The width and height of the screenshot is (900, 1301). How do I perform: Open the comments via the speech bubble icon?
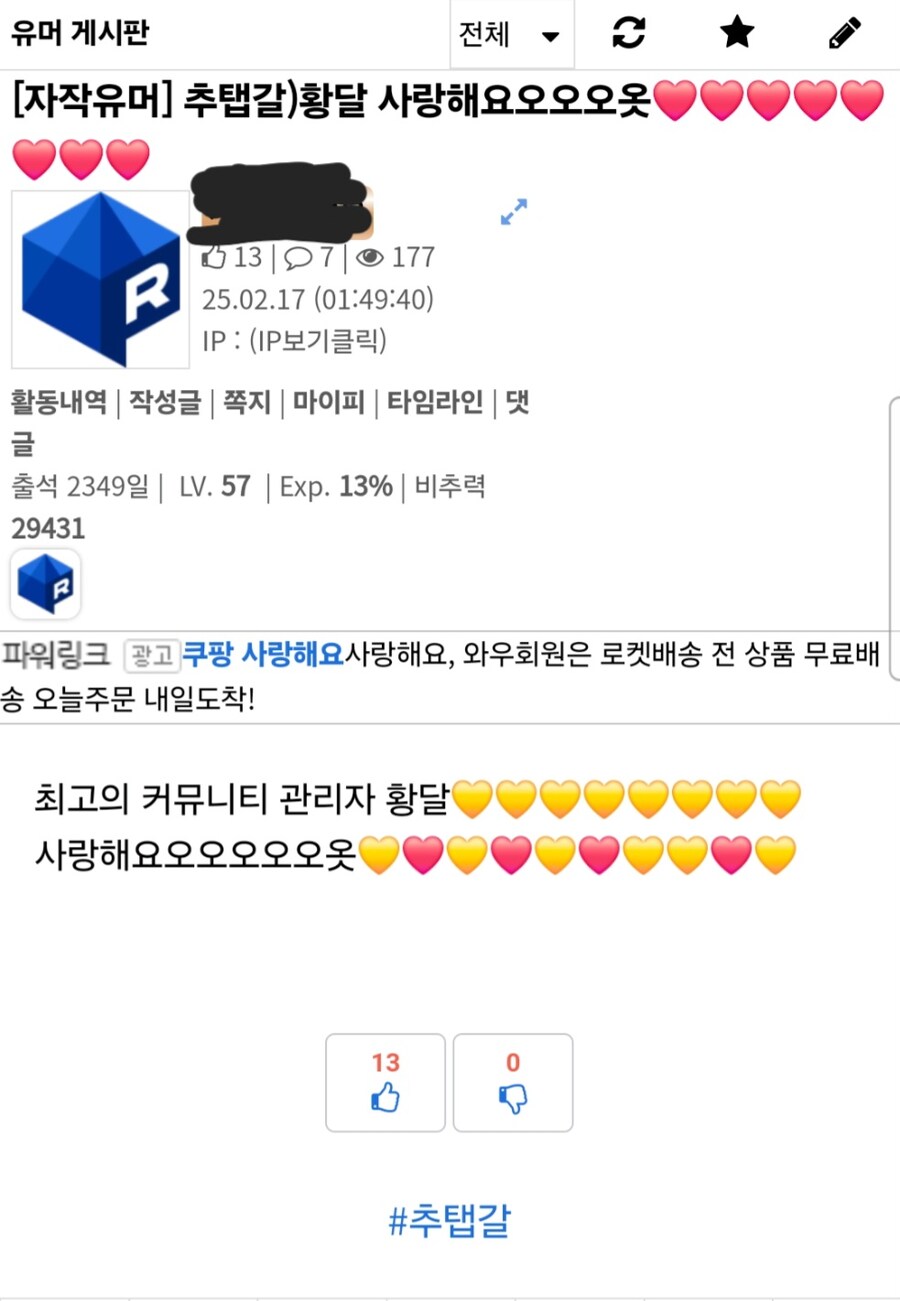tap(299, 257)
